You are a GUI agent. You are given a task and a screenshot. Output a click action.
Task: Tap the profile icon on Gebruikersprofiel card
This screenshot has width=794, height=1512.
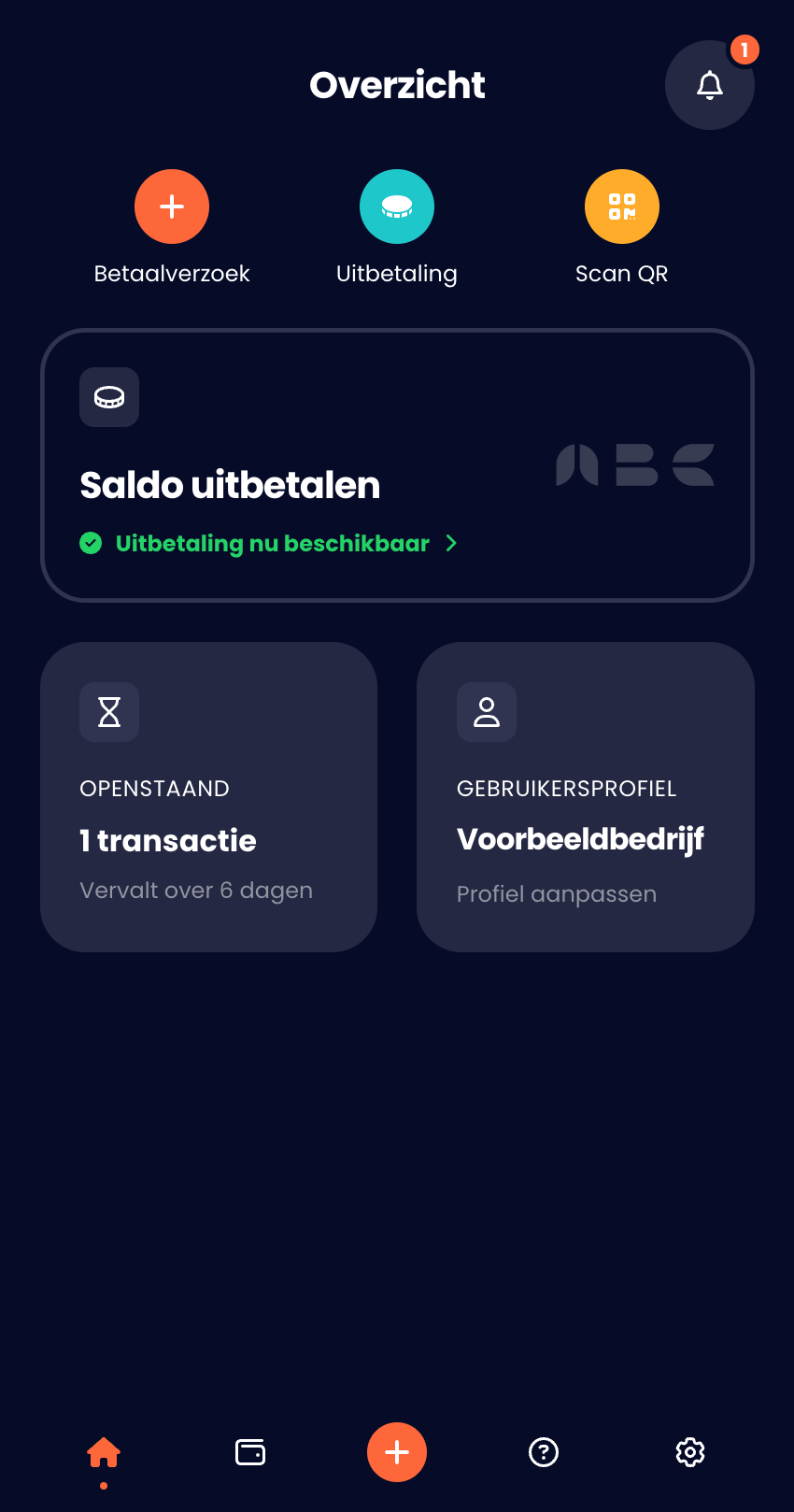pyautogui.click(x=487, y=711)
